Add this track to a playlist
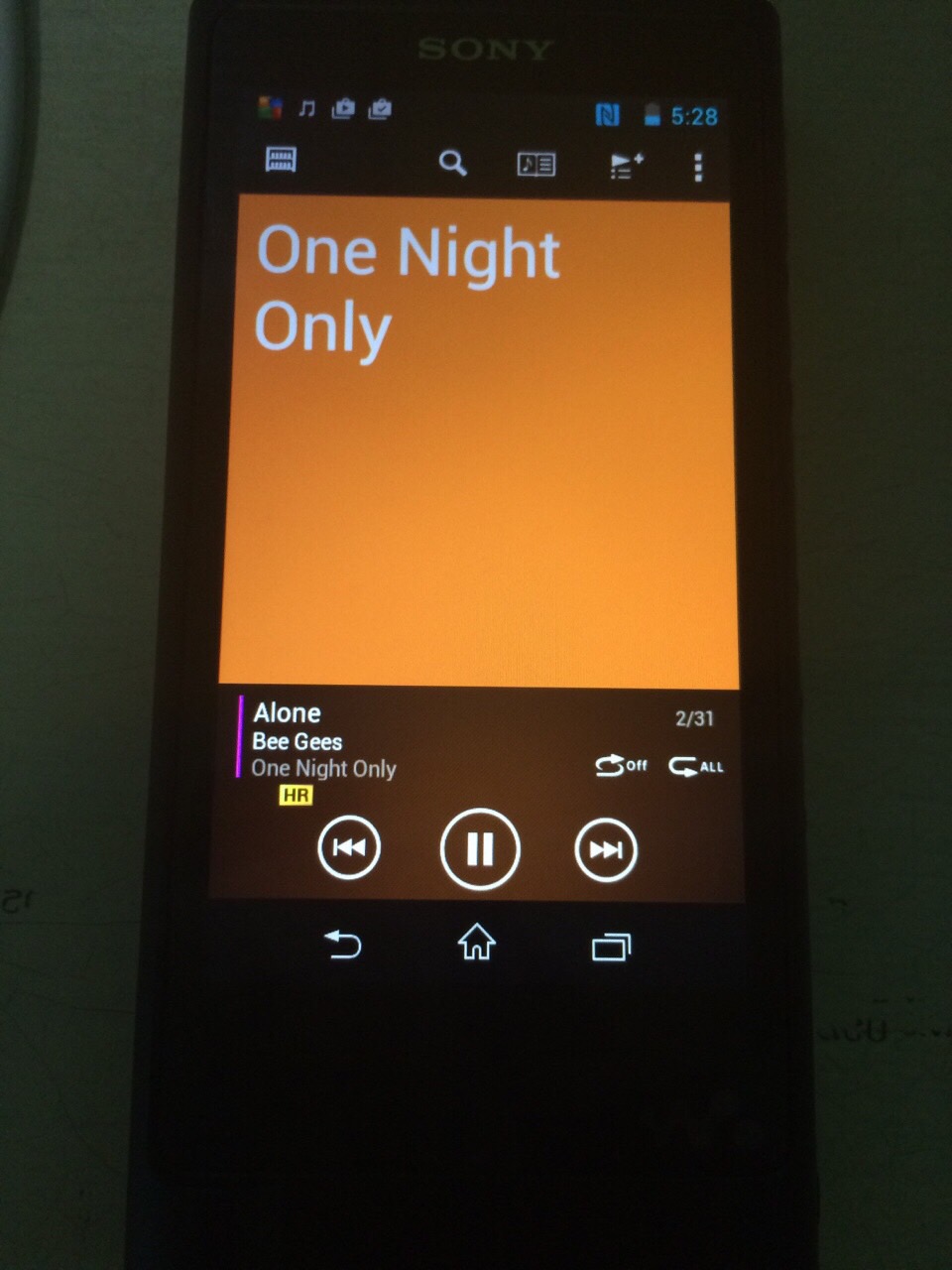 coord(626,166)
